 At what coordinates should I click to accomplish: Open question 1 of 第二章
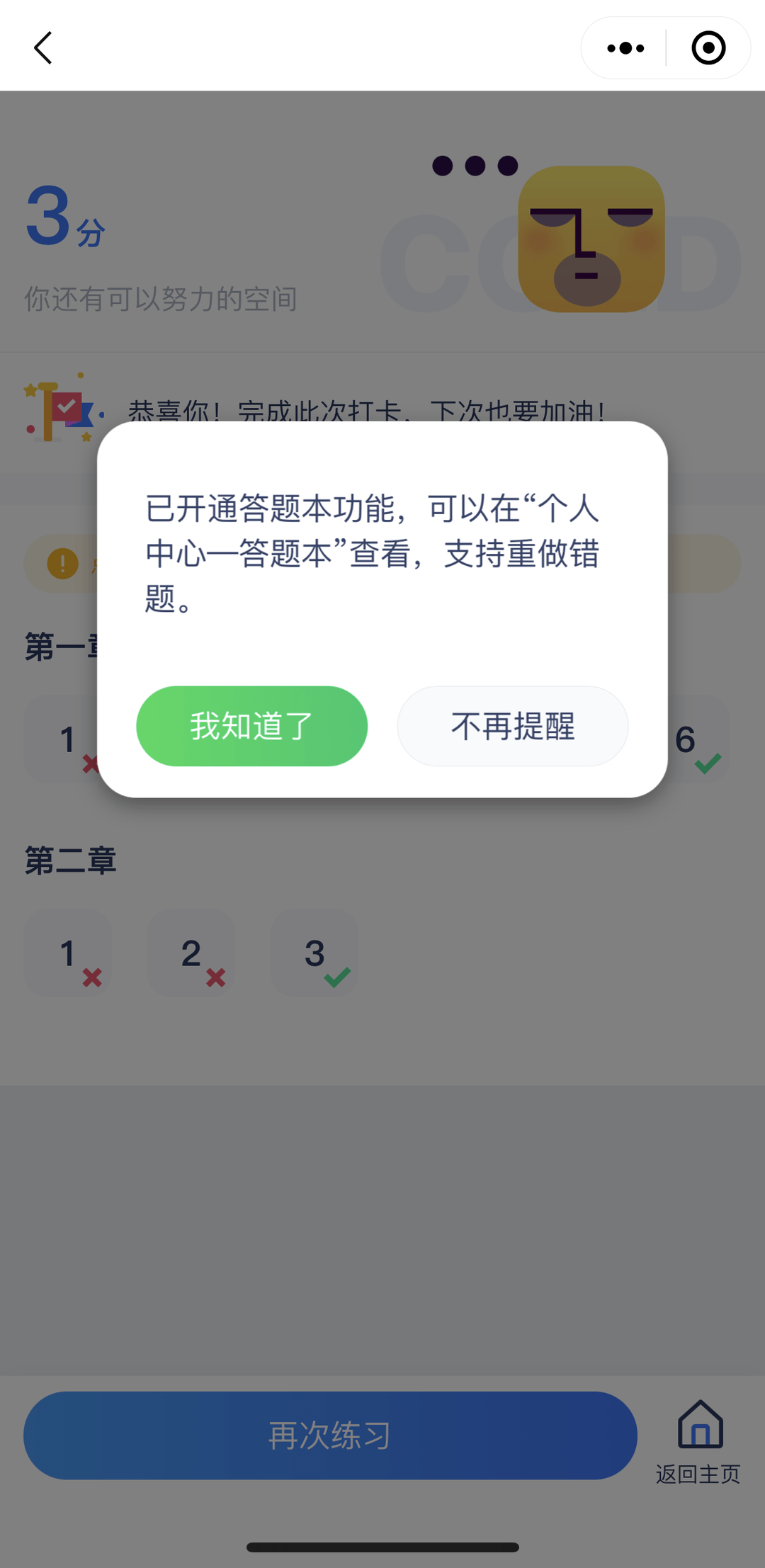coord(69,954)
